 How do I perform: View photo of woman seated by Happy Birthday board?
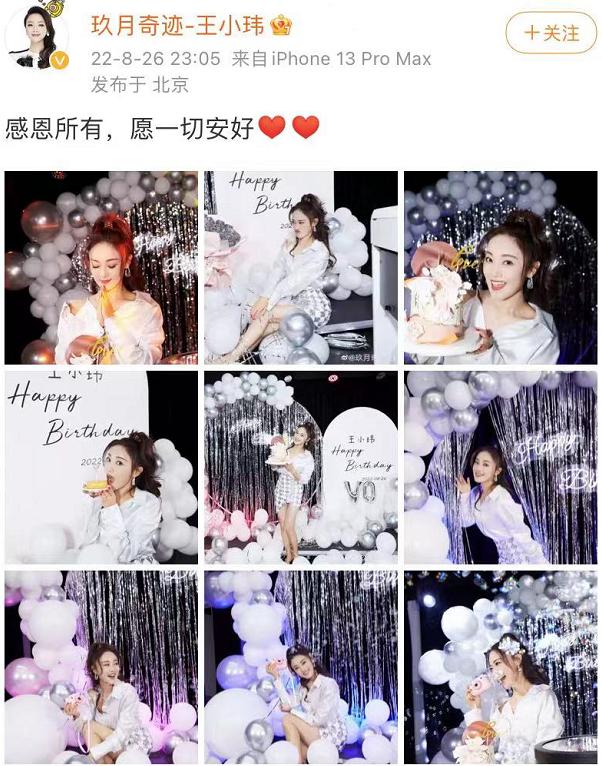(301, 267)
